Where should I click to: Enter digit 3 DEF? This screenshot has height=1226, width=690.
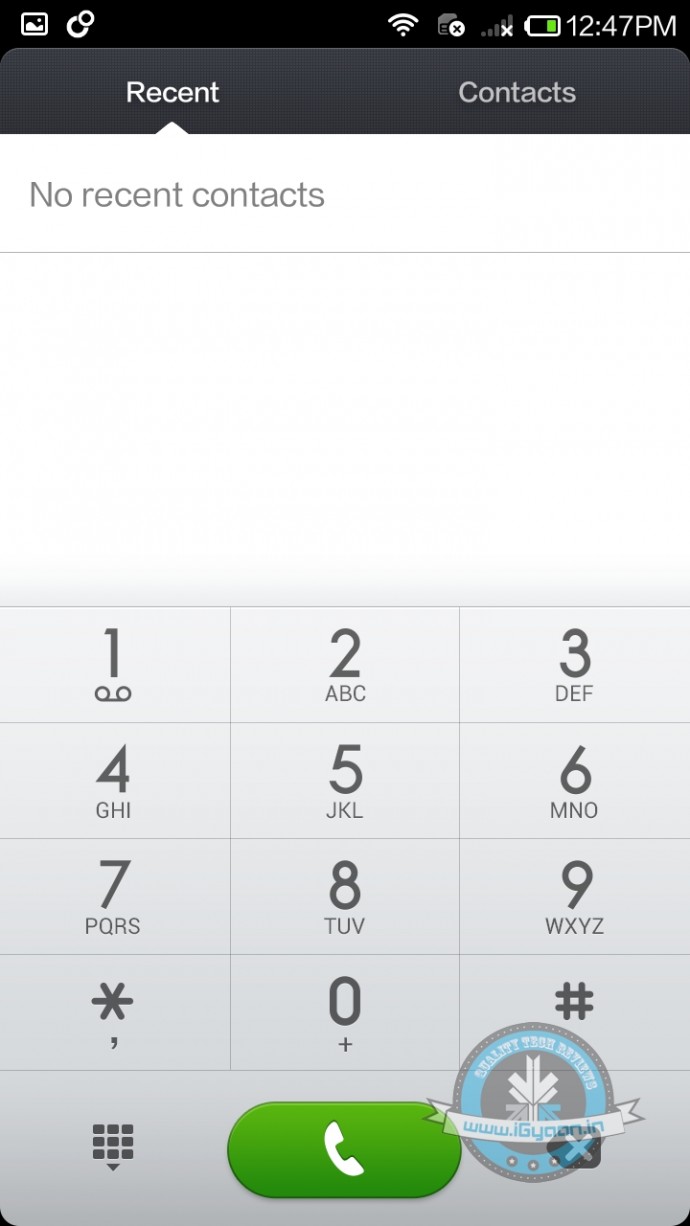(574, 664)
